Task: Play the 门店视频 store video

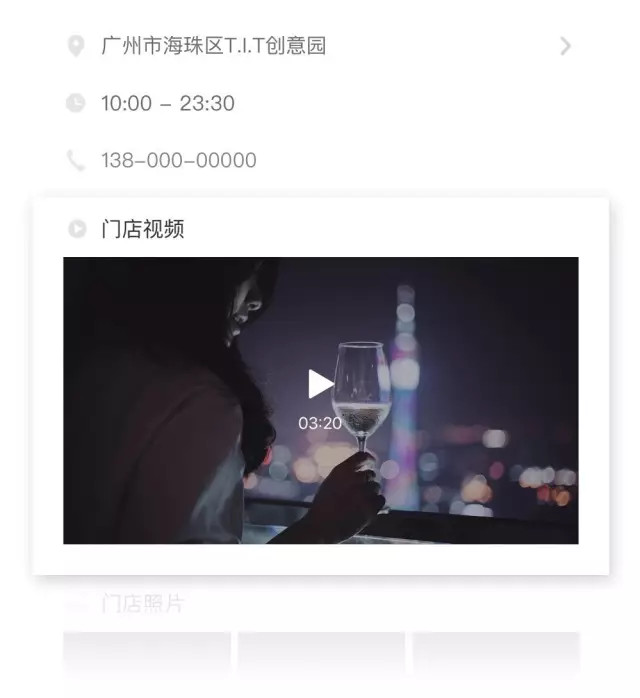Action: pyautogui.click(x=320, y=384)
